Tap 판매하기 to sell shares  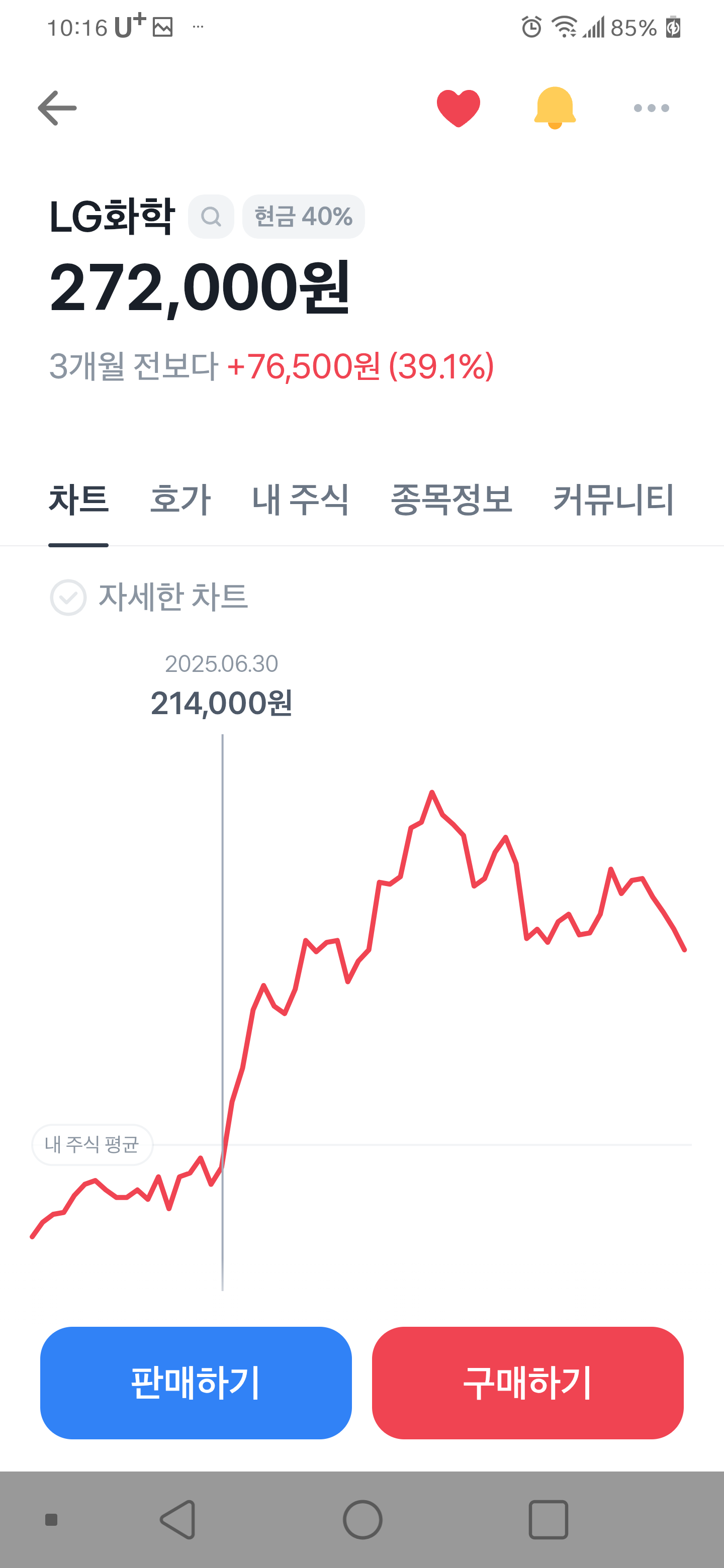(x=196, y=1383)
